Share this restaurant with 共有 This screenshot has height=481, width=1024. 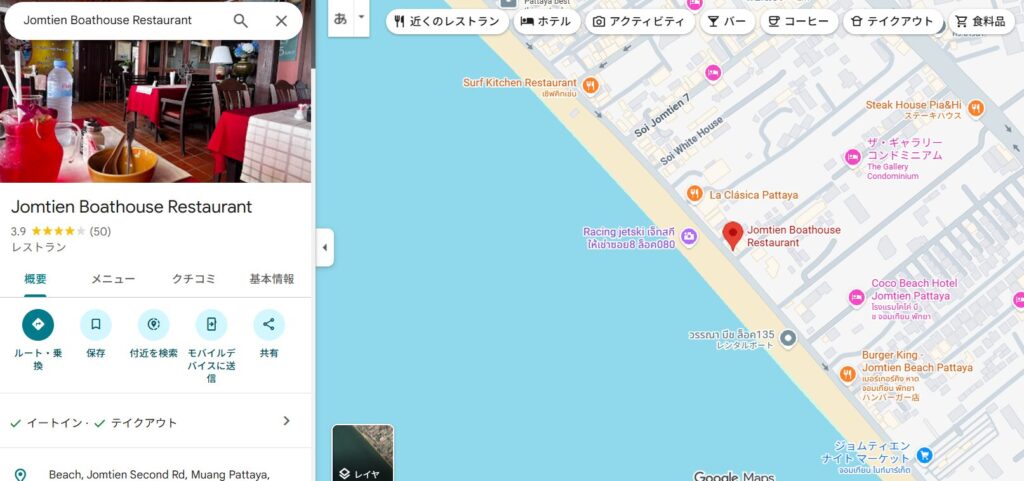tap(269, 325)
